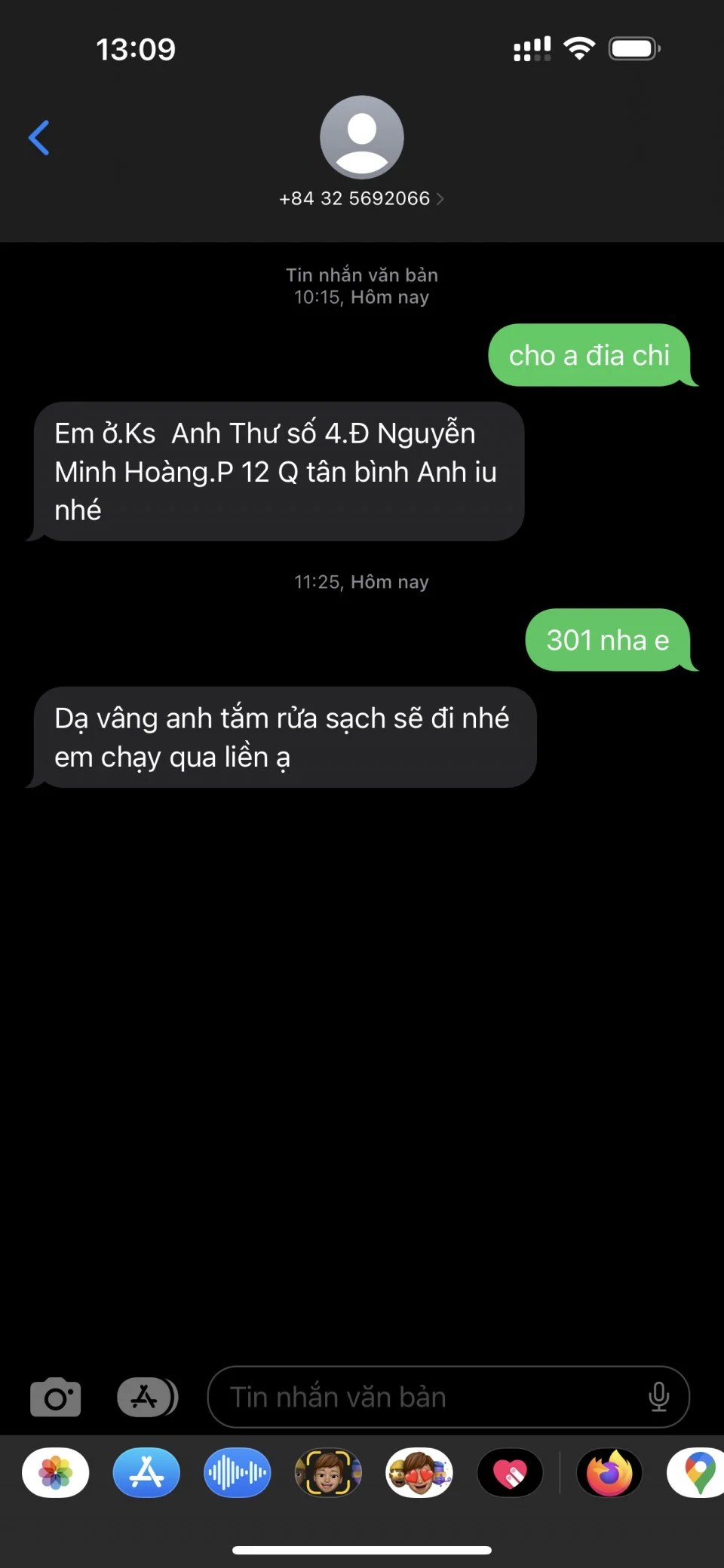Open the Memoji app in app strip
This screenshot has height=1568, width=724.
tap(328, 1472)
